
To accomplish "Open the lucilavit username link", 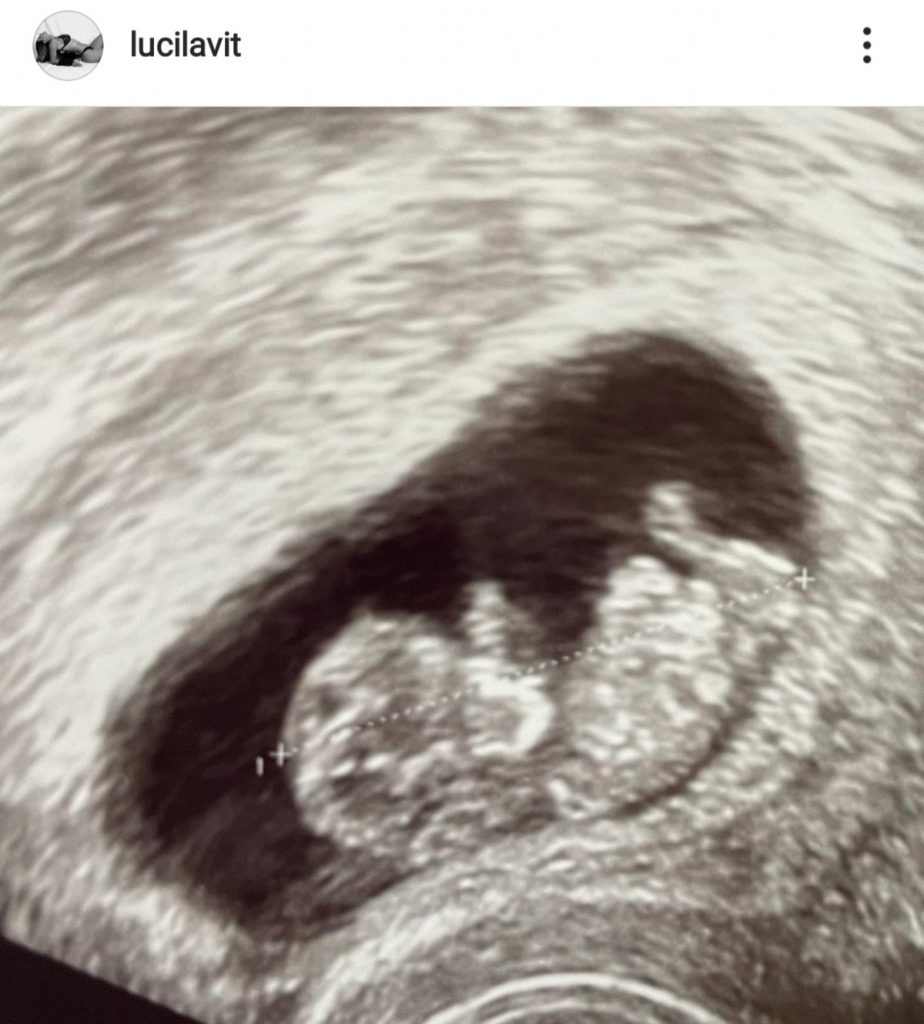I will pos(185,46).
